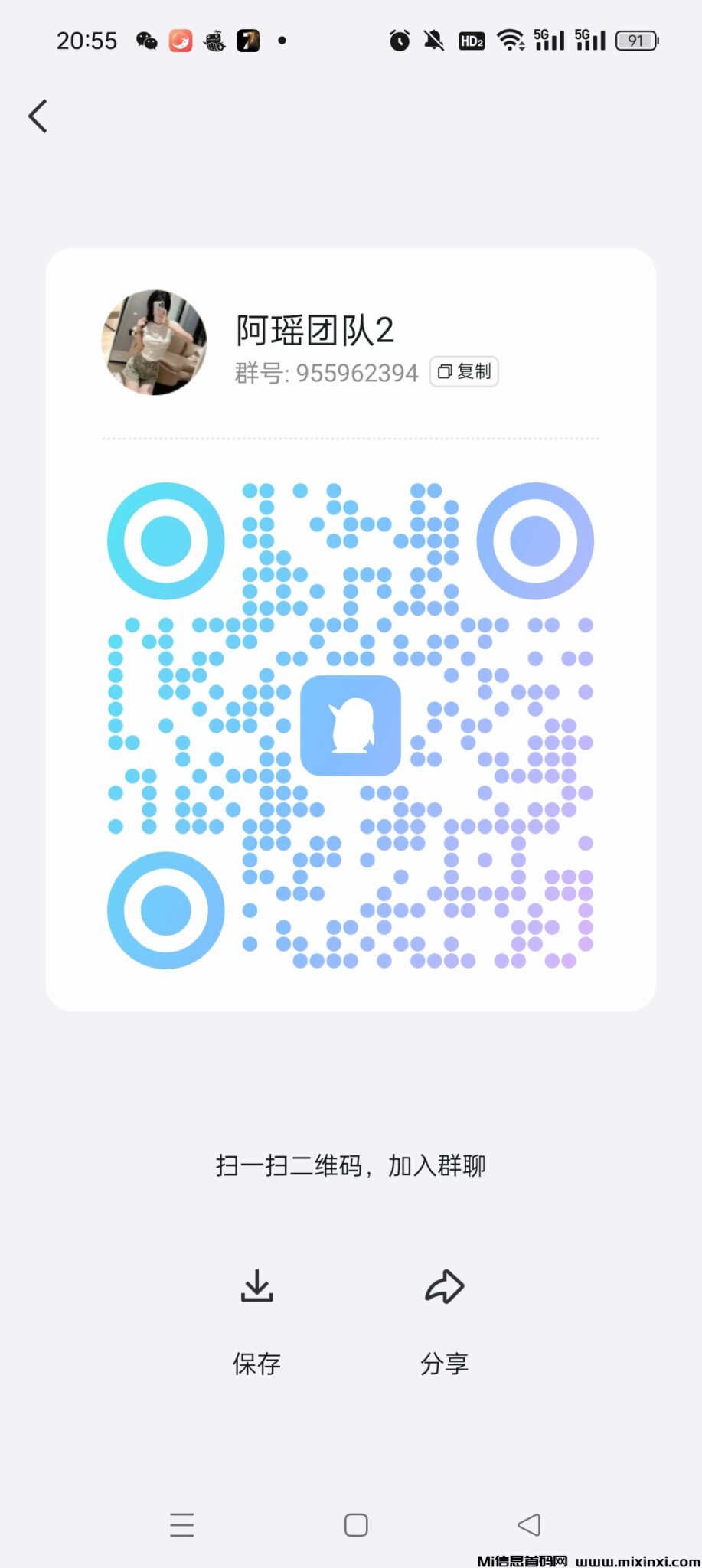Viewport: 702px width, 1568px height.
Task: Tap the download icon above 保存
Action: (x=256, y=1285)
